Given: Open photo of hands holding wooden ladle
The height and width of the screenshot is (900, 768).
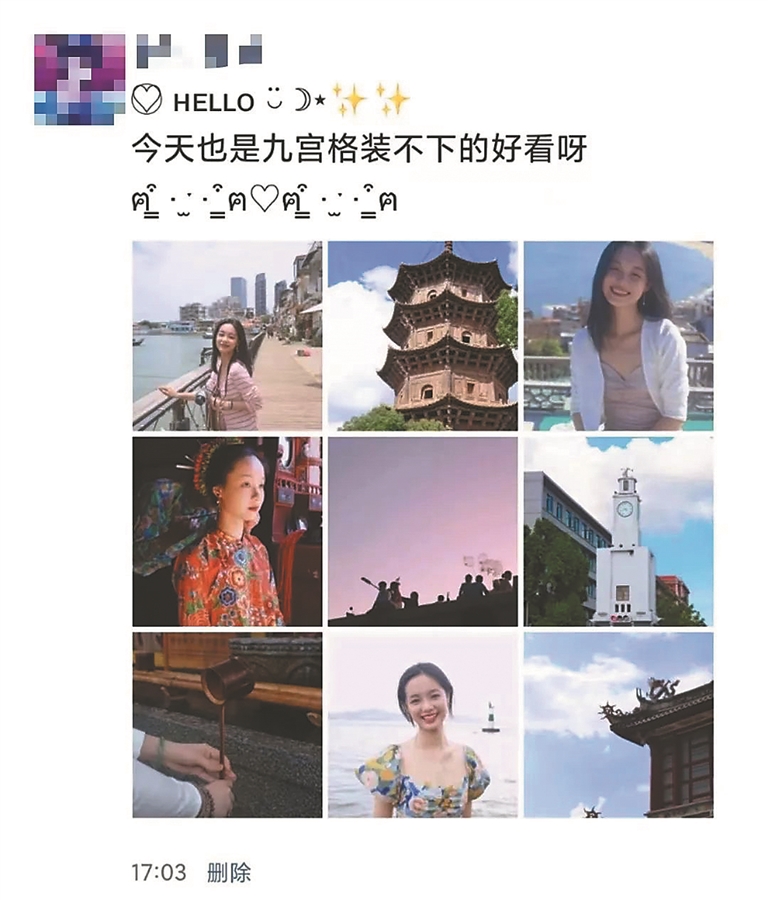Looking at the screenshot, I should (x=227, y=725).
